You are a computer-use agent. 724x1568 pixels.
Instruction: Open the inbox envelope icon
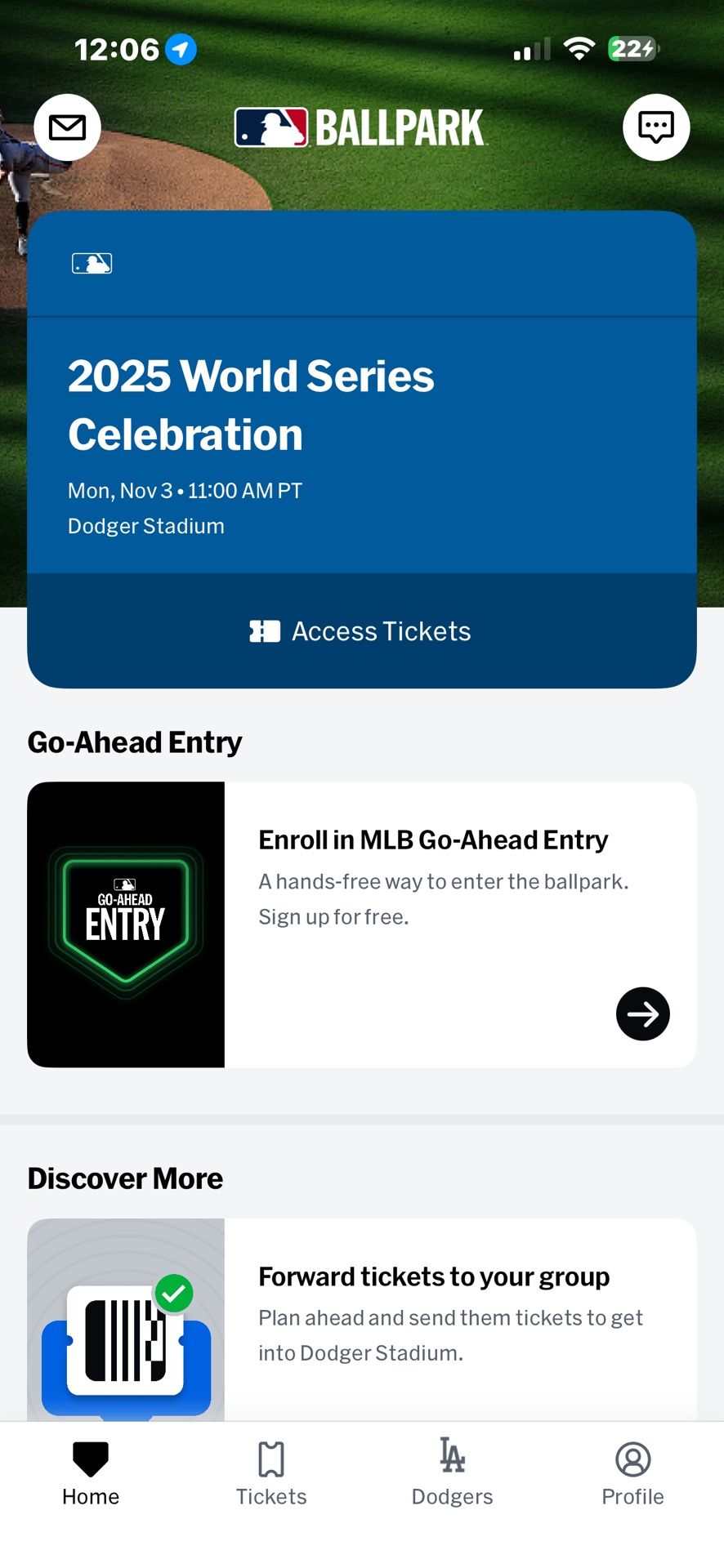click(67, 127)
